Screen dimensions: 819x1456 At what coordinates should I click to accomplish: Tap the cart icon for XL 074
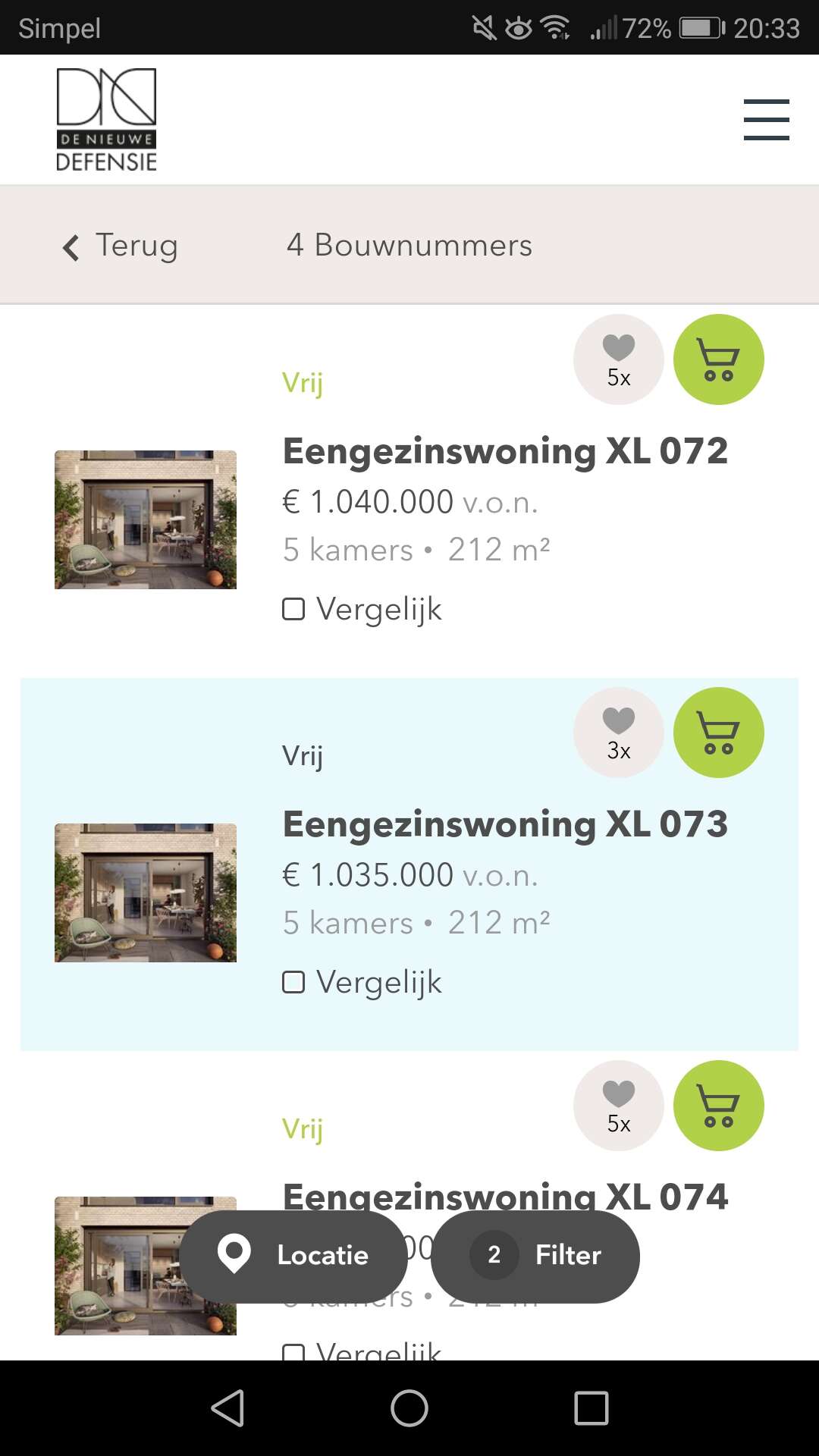[719, 1106]
